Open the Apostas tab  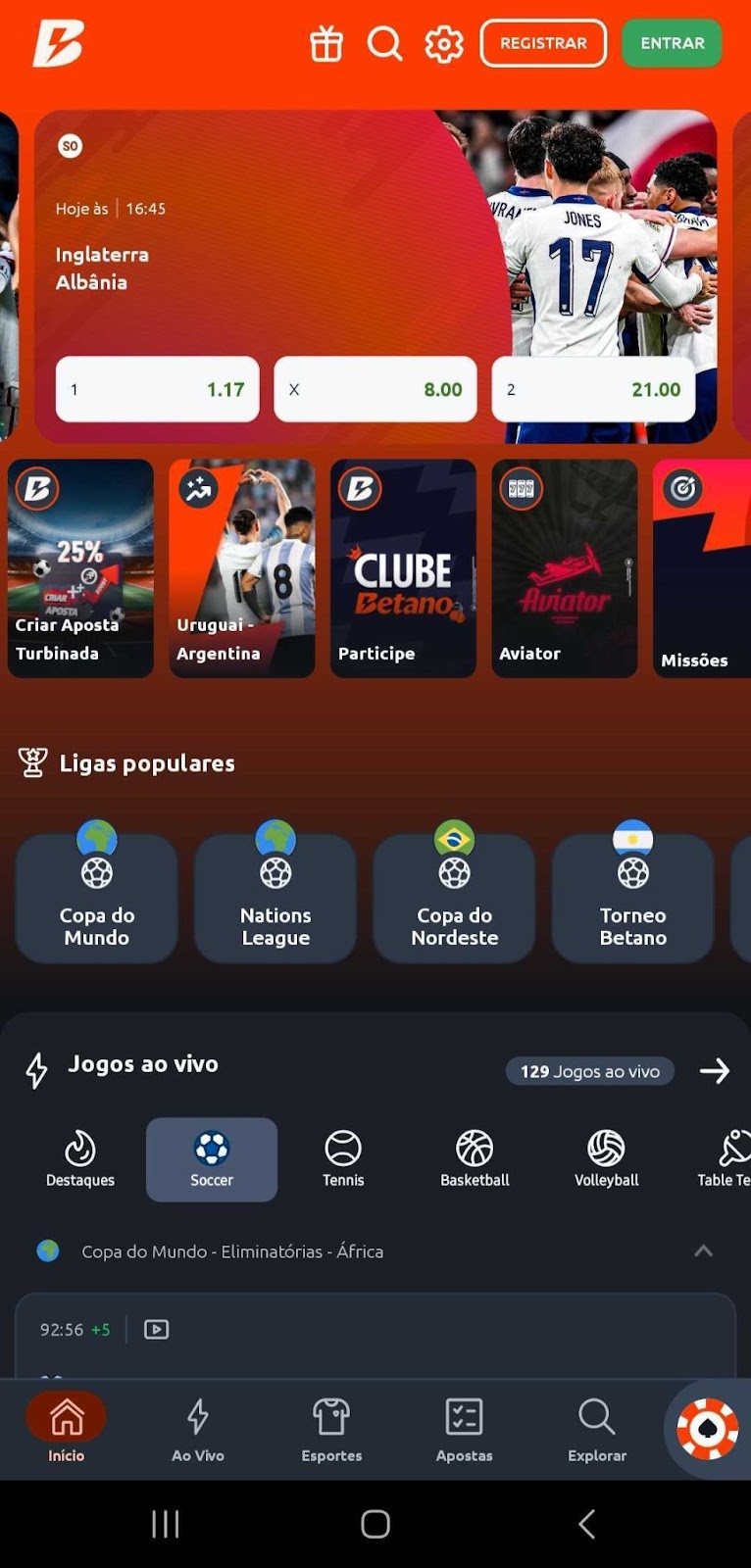pyautogui.click(x=464, y=1430)
